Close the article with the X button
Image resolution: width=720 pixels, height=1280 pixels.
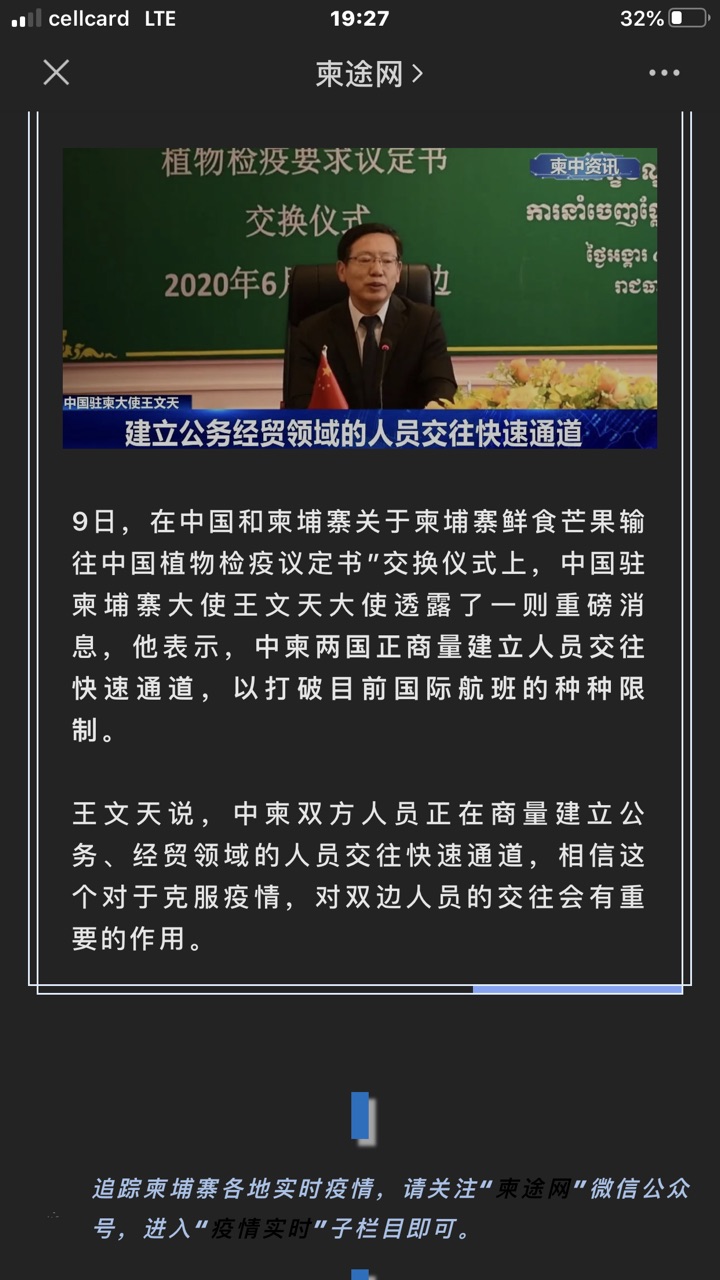coord(56,72)
